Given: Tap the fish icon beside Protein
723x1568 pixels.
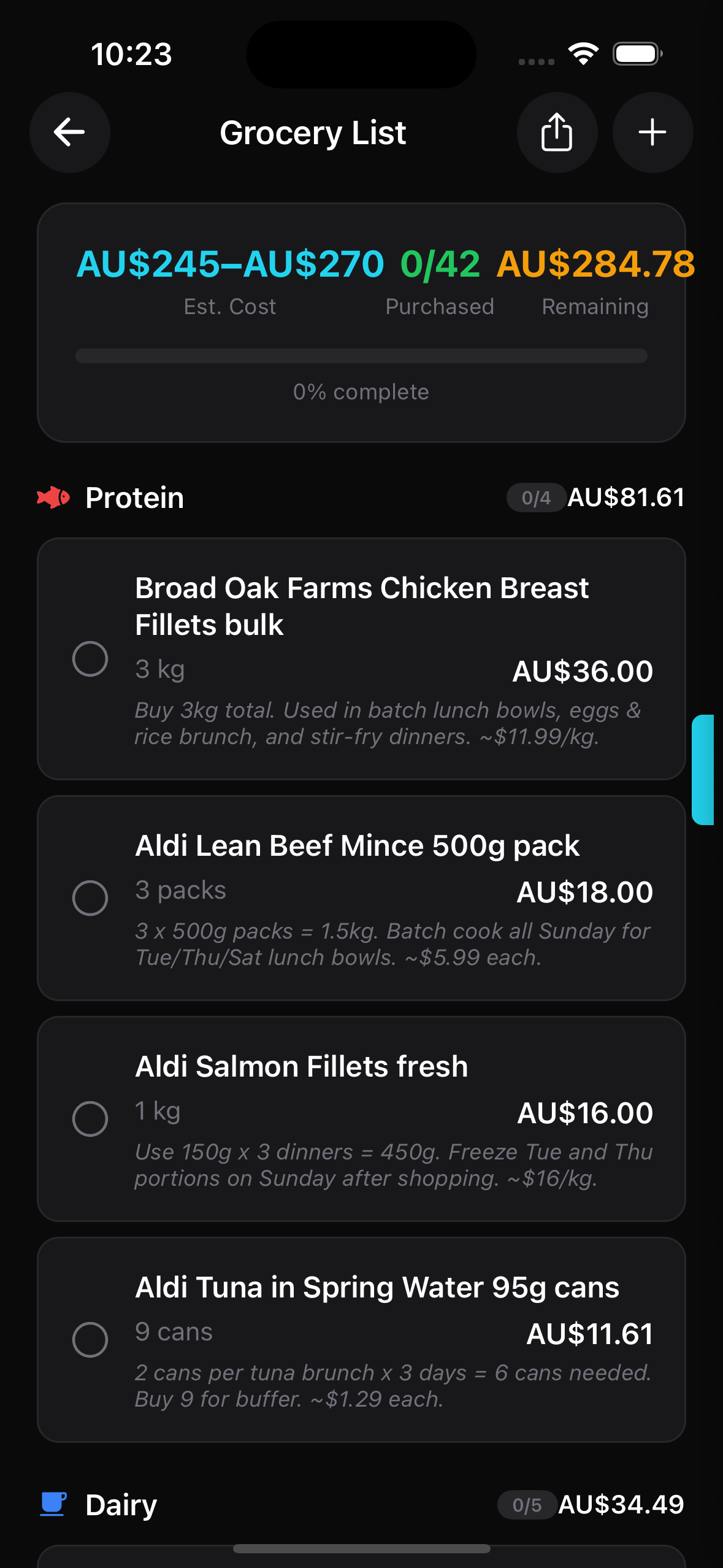Looking at the screenshot, I should click(53, 498).
